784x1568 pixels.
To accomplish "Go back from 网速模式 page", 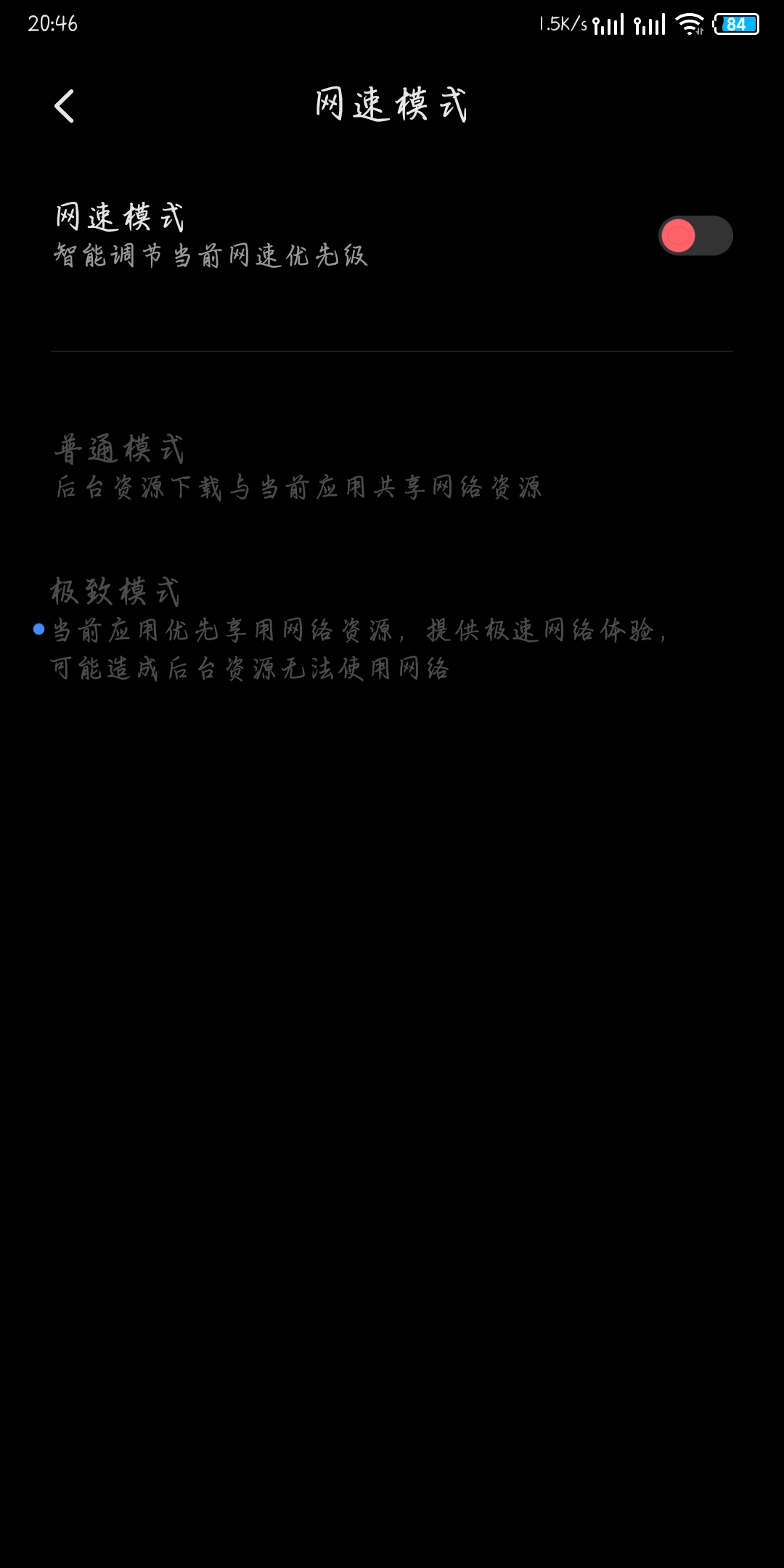I will click(x=65, y=106).
